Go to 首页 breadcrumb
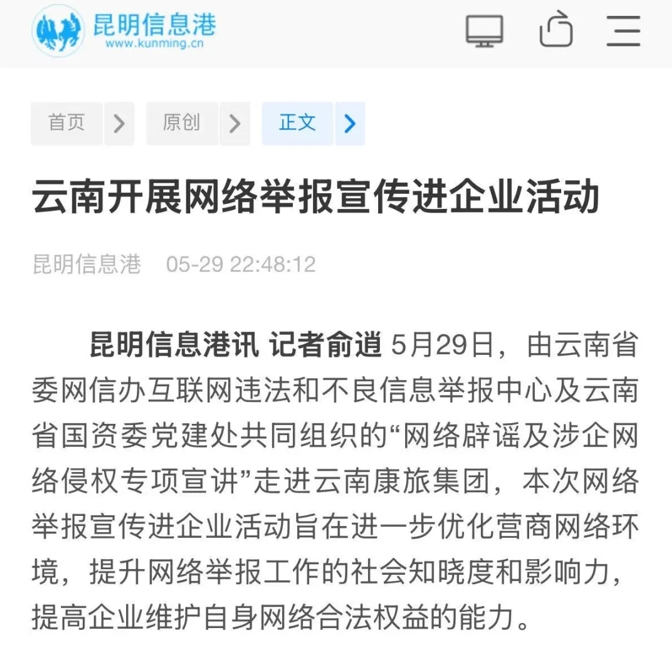672x649 pixels. point(67,123)
